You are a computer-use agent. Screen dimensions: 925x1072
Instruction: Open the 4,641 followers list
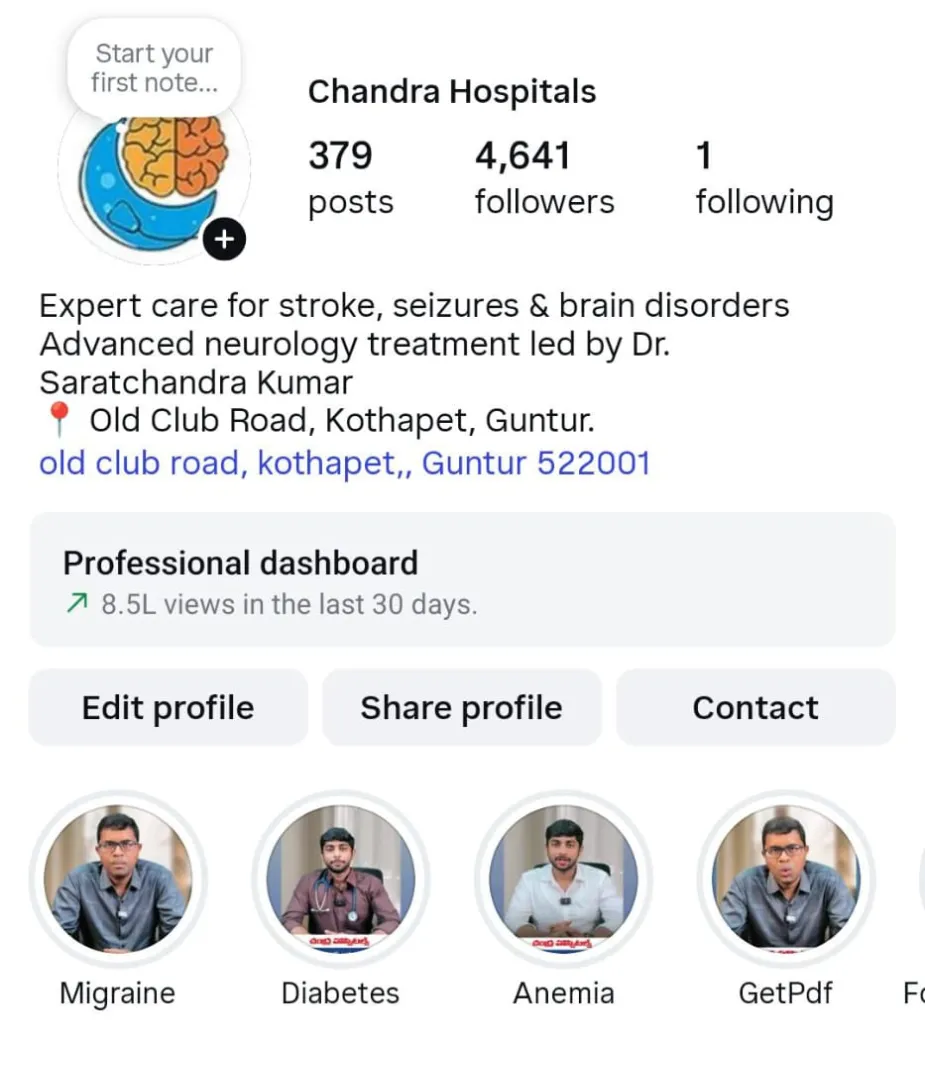pyautogui.click(x=542, y=177)
